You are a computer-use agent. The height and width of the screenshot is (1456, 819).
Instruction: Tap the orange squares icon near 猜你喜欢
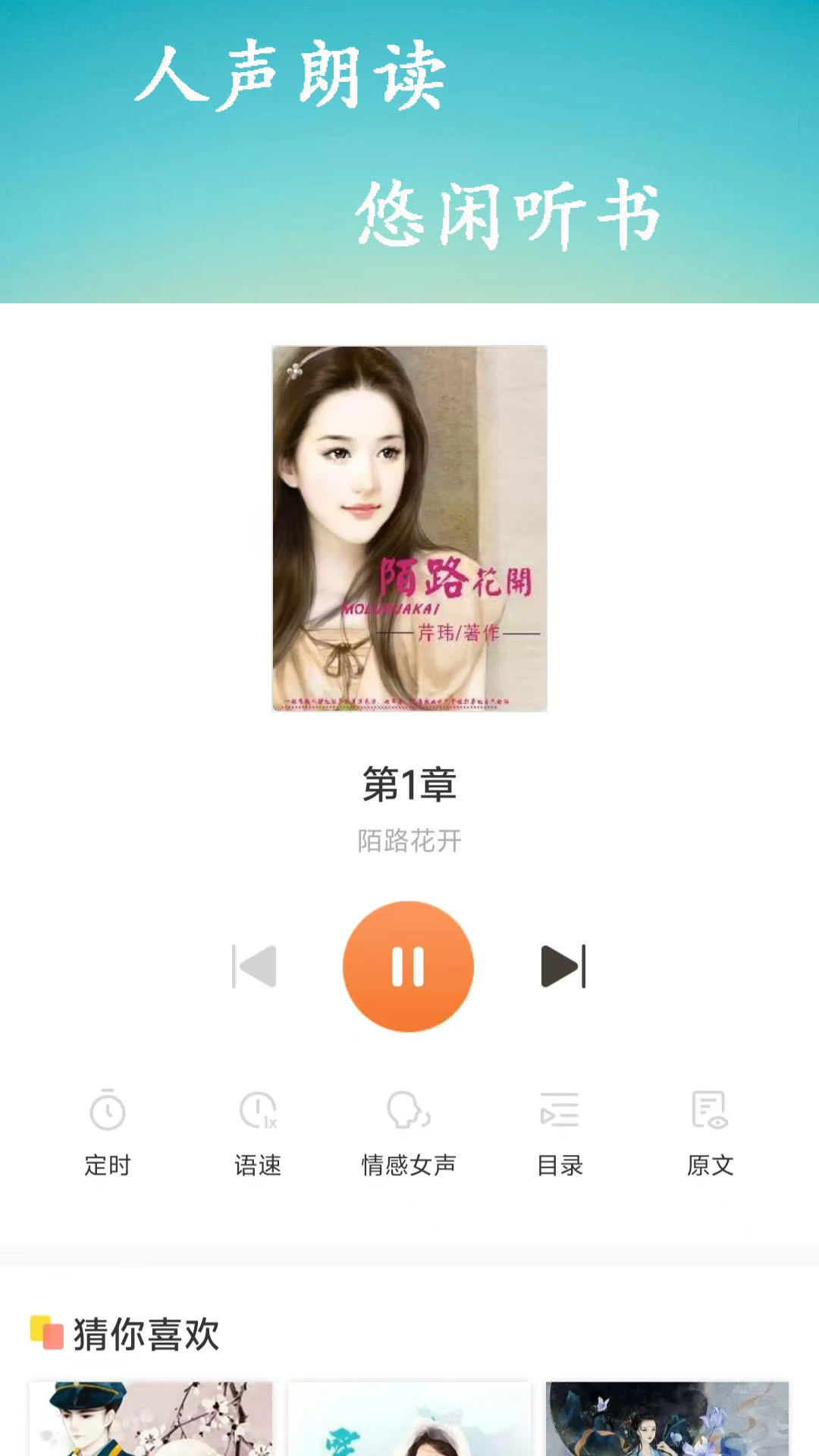coord(47,1332)
